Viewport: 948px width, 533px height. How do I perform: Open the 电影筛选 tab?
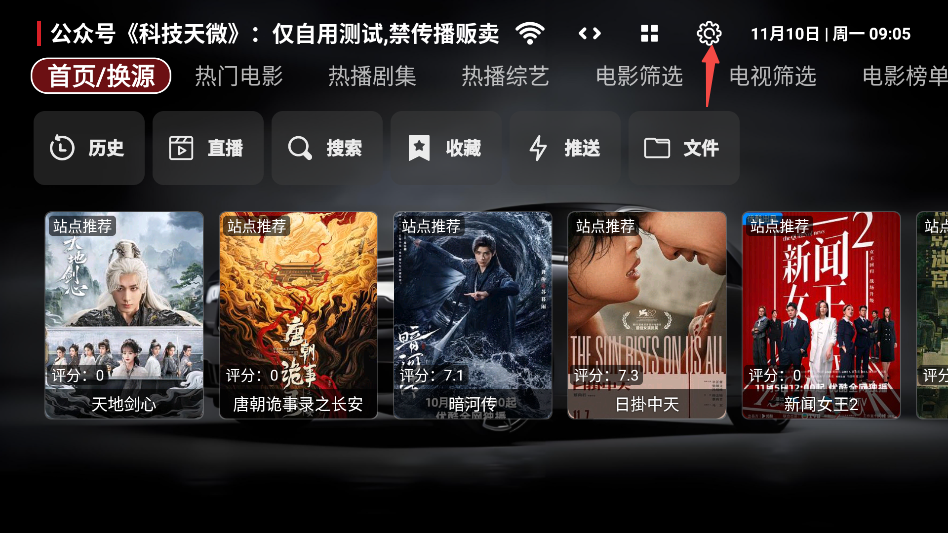pyautogui.click(x=639, y=76)
